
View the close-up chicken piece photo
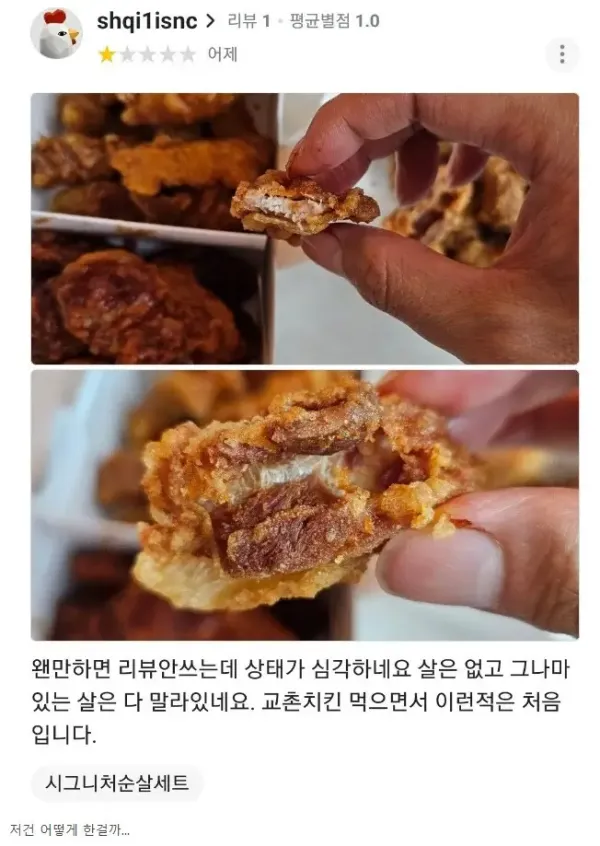[304, 505]
